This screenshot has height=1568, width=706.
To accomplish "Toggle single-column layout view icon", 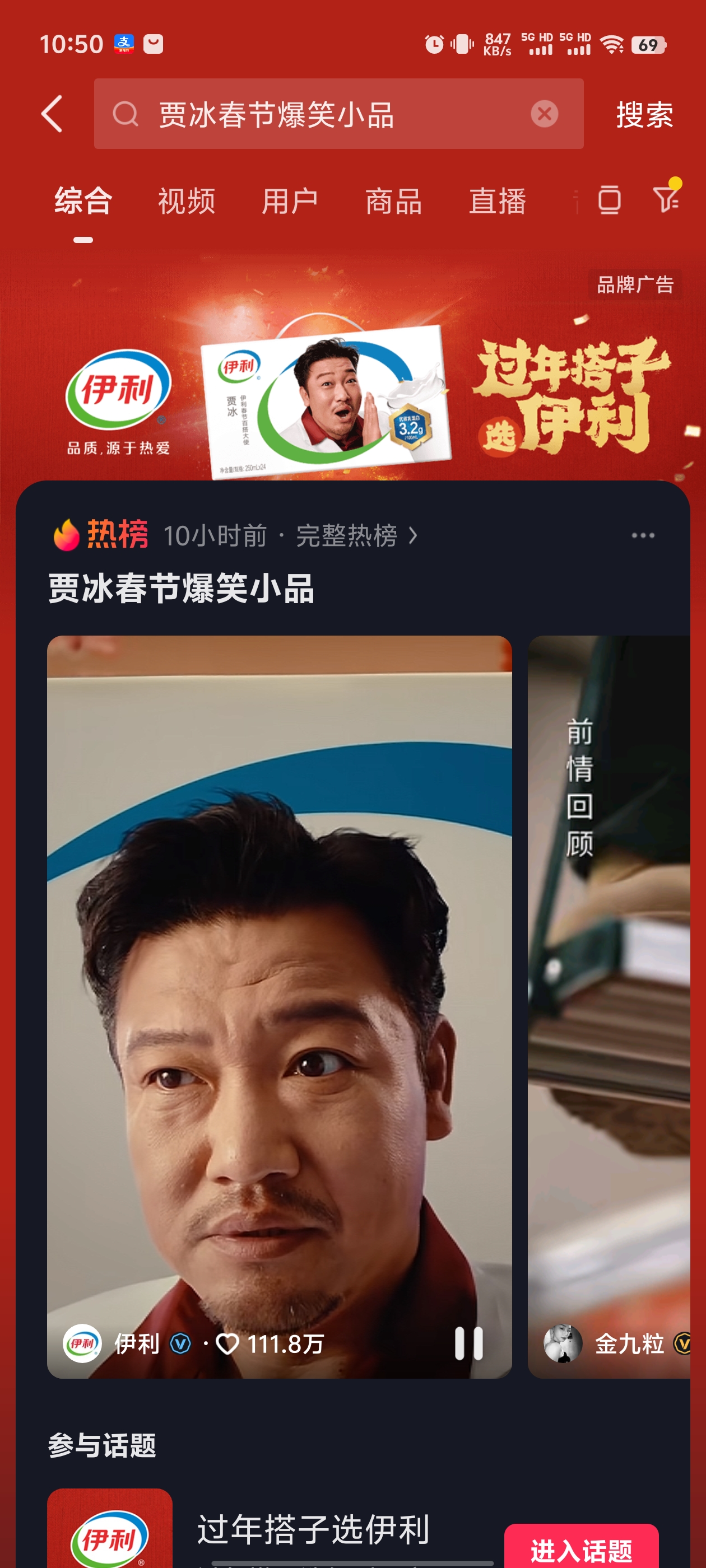I will tap(609, 200).
